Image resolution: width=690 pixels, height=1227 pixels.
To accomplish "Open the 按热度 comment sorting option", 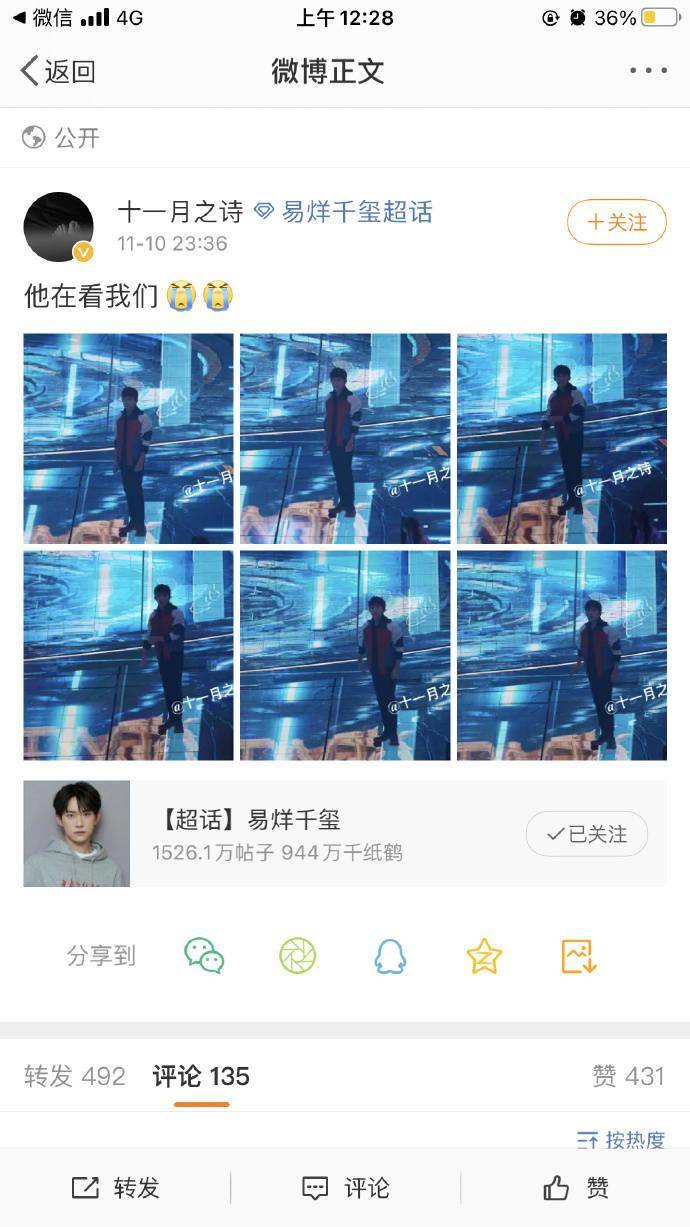I will [x=621, y=1140].
